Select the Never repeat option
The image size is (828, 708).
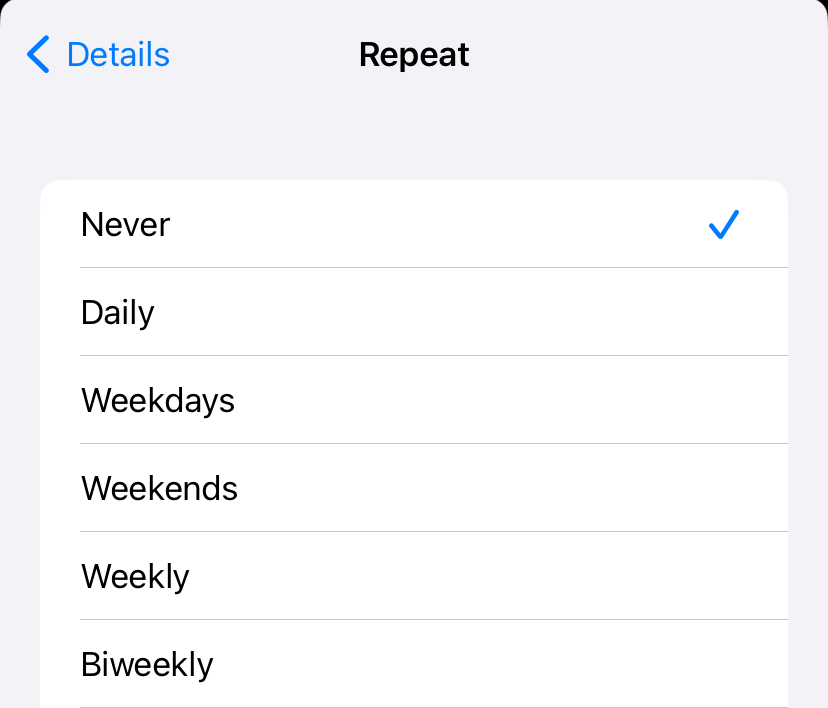(x=413, y=225)
